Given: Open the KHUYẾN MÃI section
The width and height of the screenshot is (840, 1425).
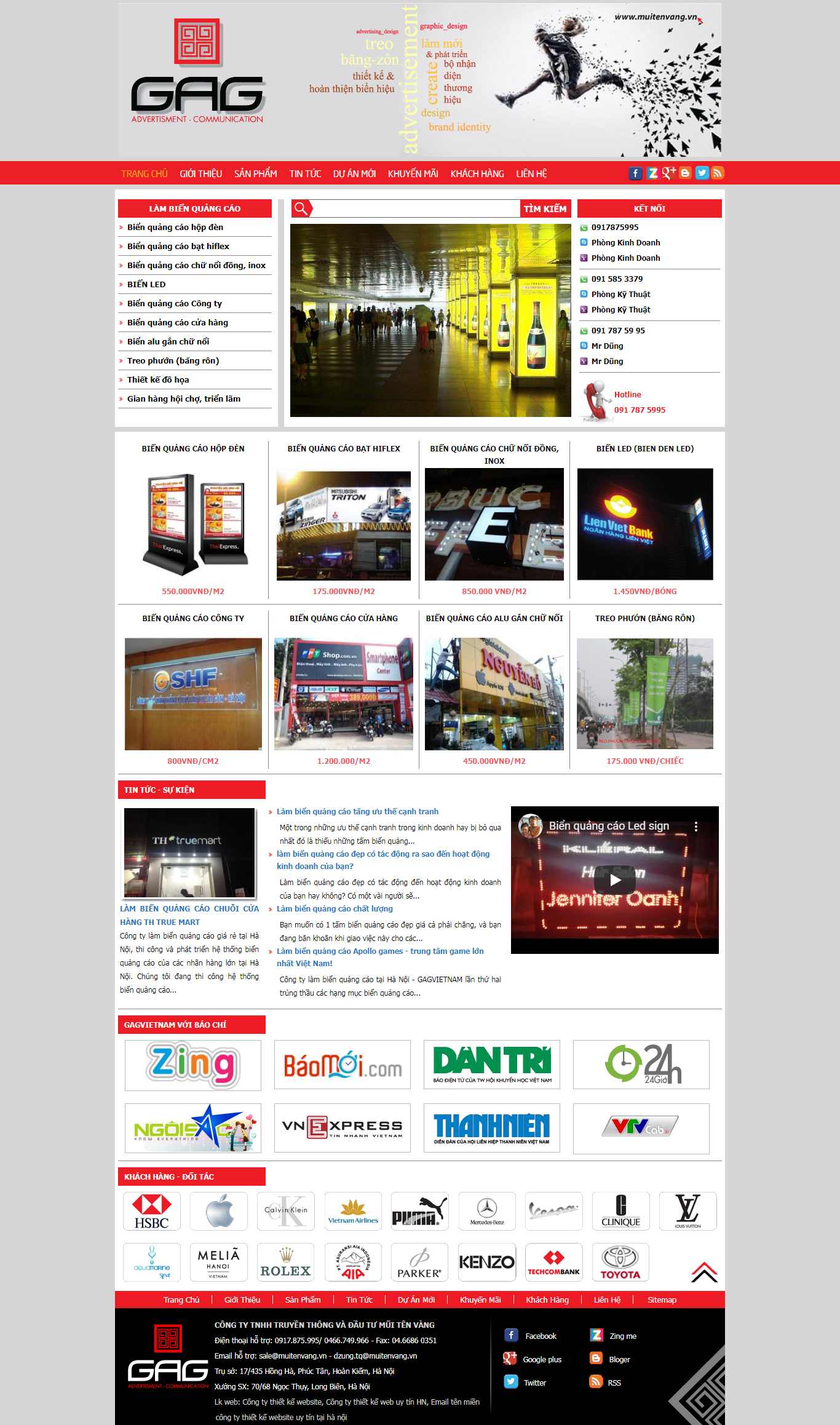Looking at the screenshot, I should pos(413,174).
